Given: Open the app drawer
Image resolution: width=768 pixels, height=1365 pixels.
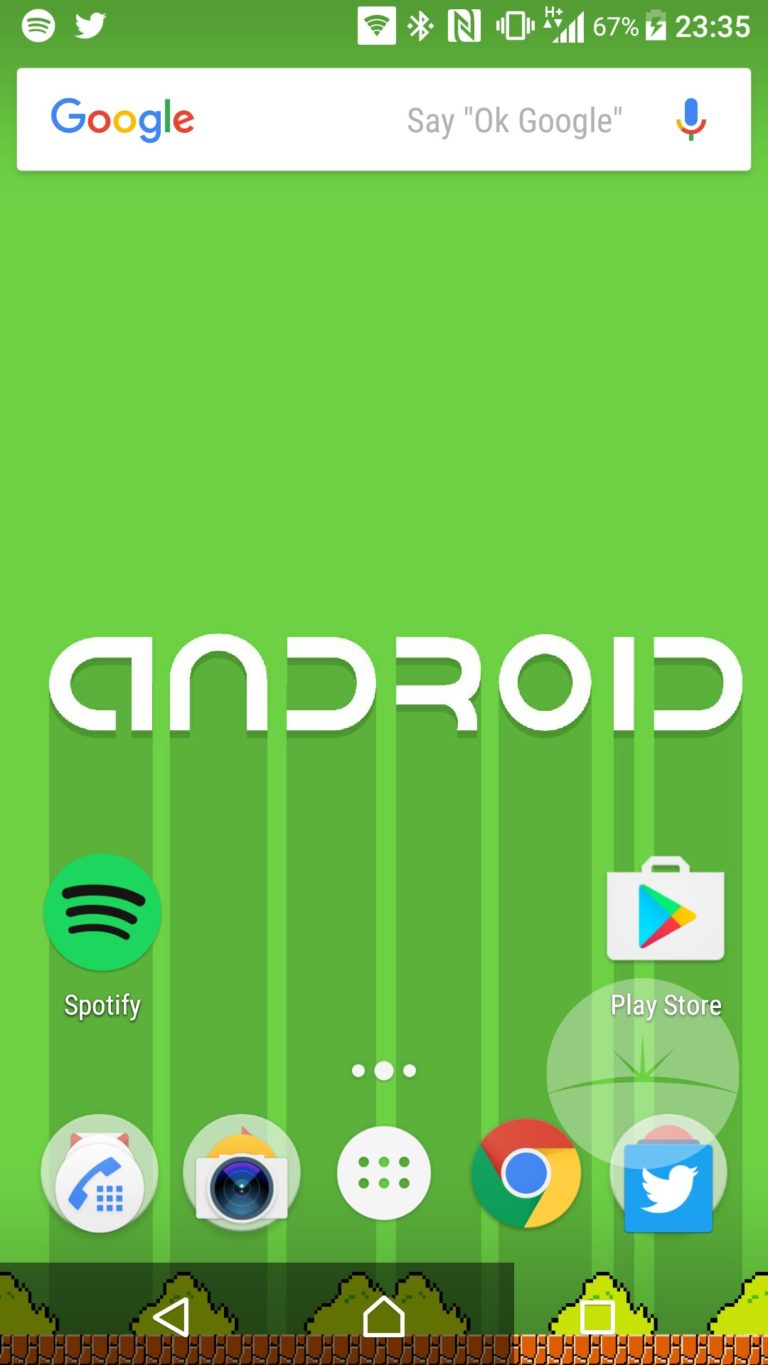Looking at the screenshot, I should [384, 1173].
